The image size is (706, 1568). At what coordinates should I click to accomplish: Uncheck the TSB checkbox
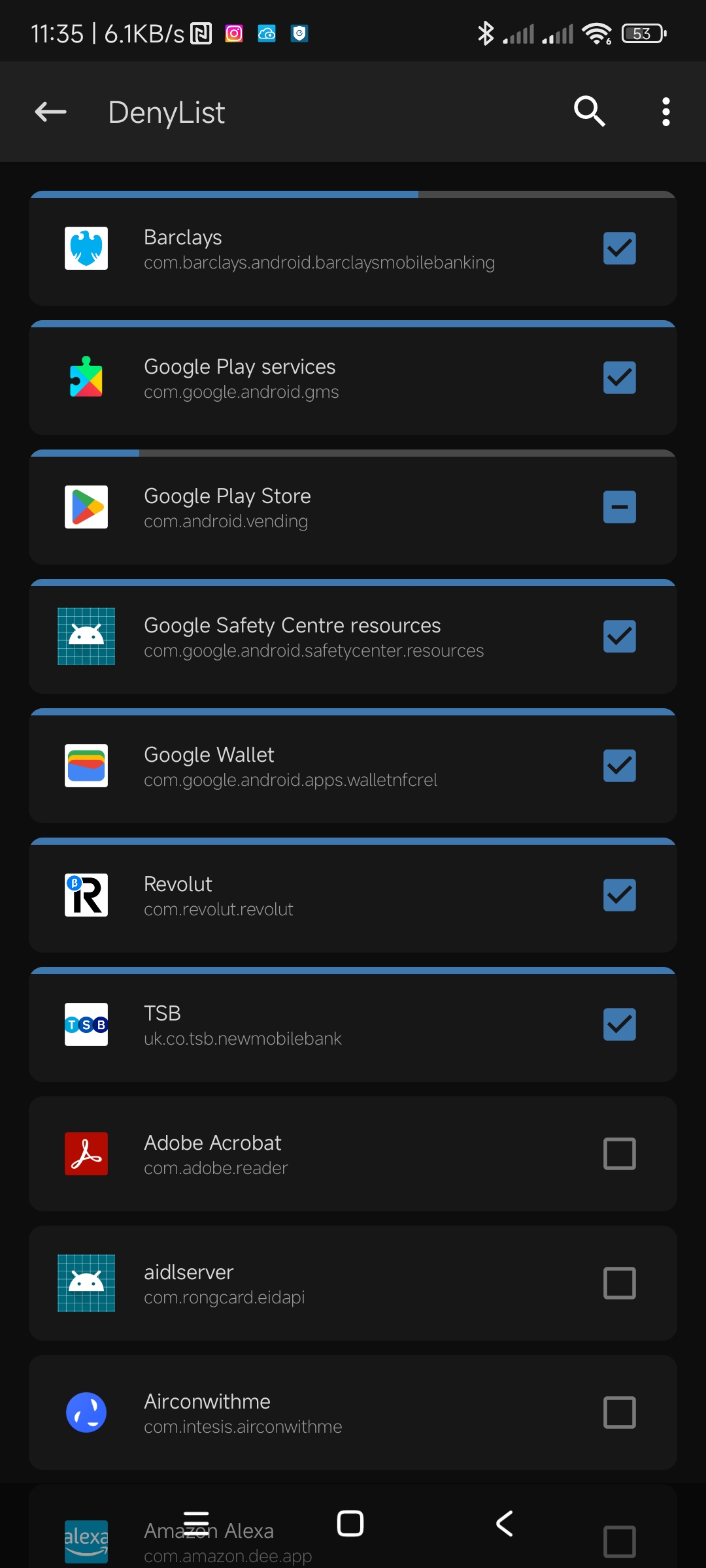(x=619, y=1024)
